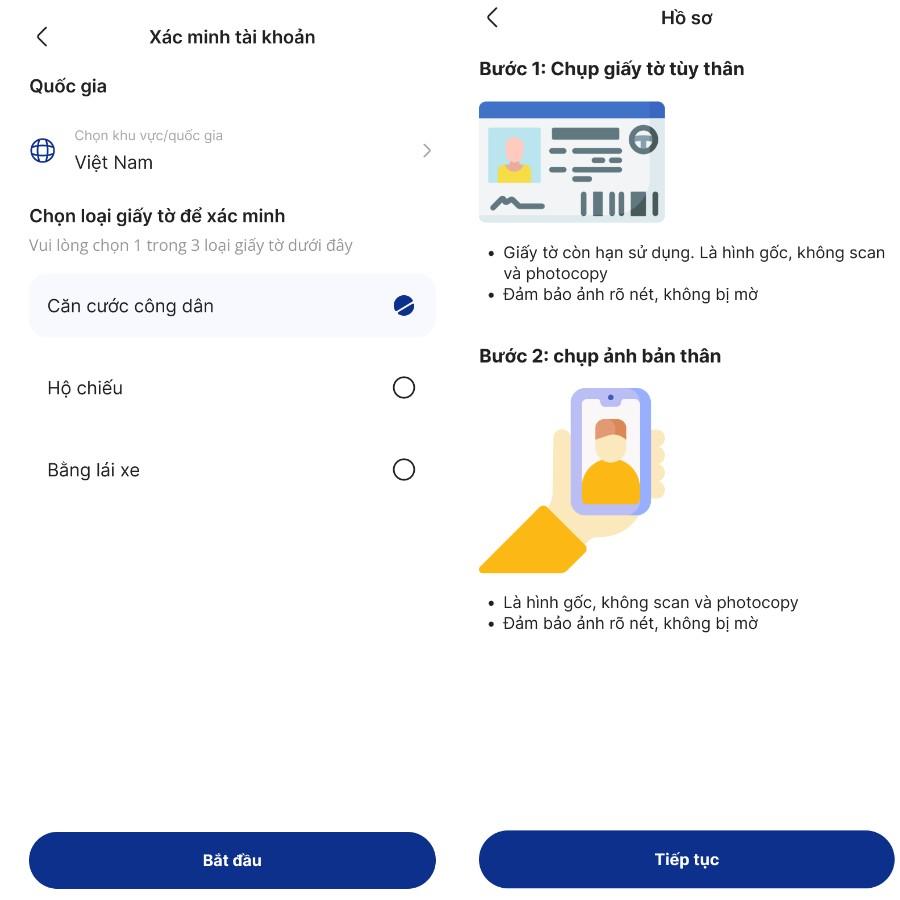Go back from Hồ sơ screen
Image resolution: width=900 pixels, height=900 pixels.
pyautogui.click(x=492, y=17)
